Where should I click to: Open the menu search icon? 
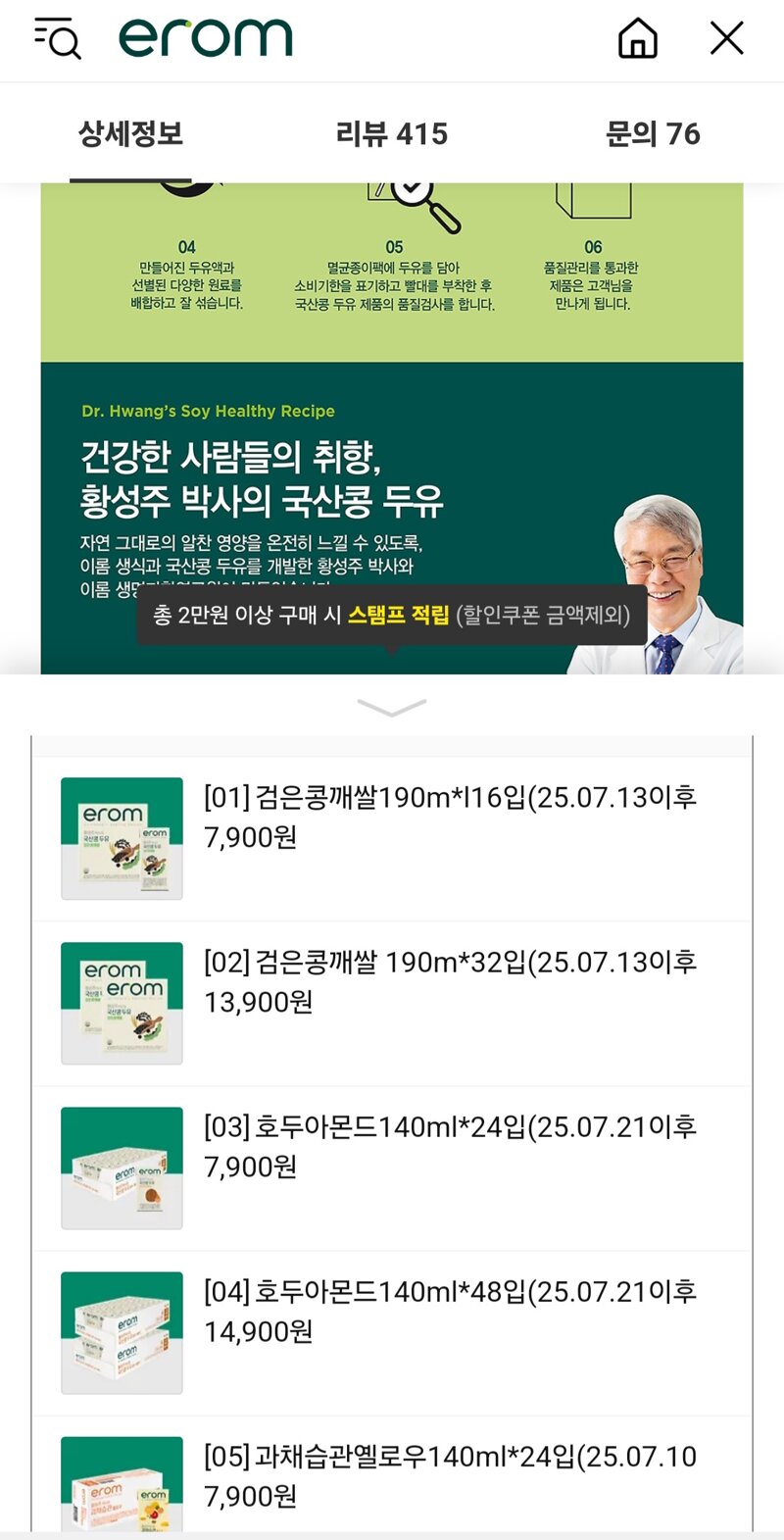[x=57, y=38]
